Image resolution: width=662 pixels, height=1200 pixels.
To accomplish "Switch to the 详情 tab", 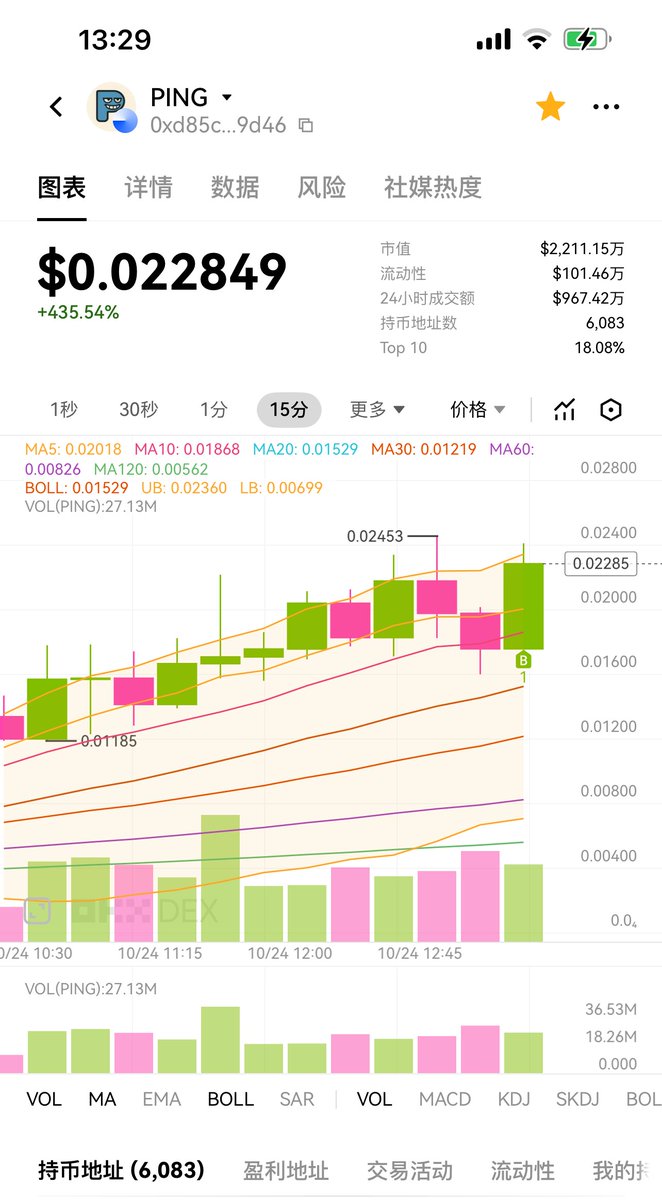I will 148,187.
